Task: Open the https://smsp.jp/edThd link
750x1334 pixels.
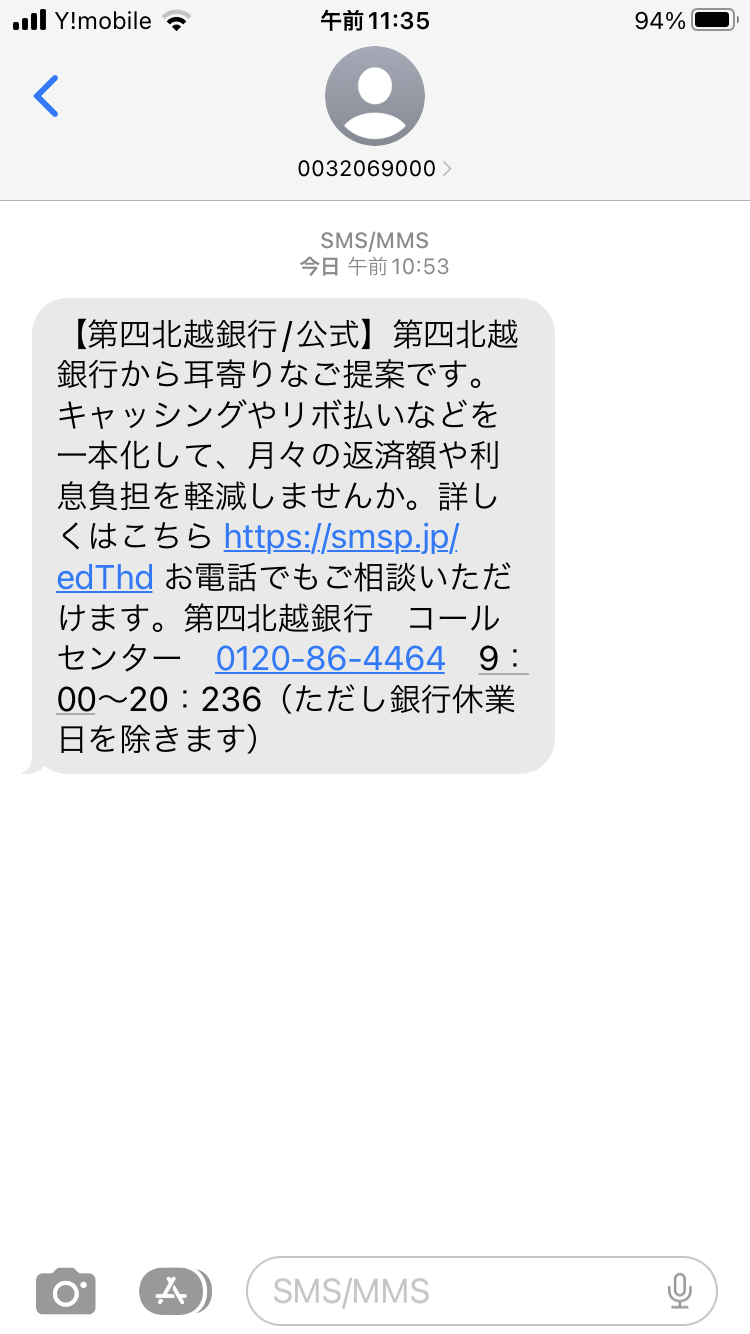Action: coord(340,538)
